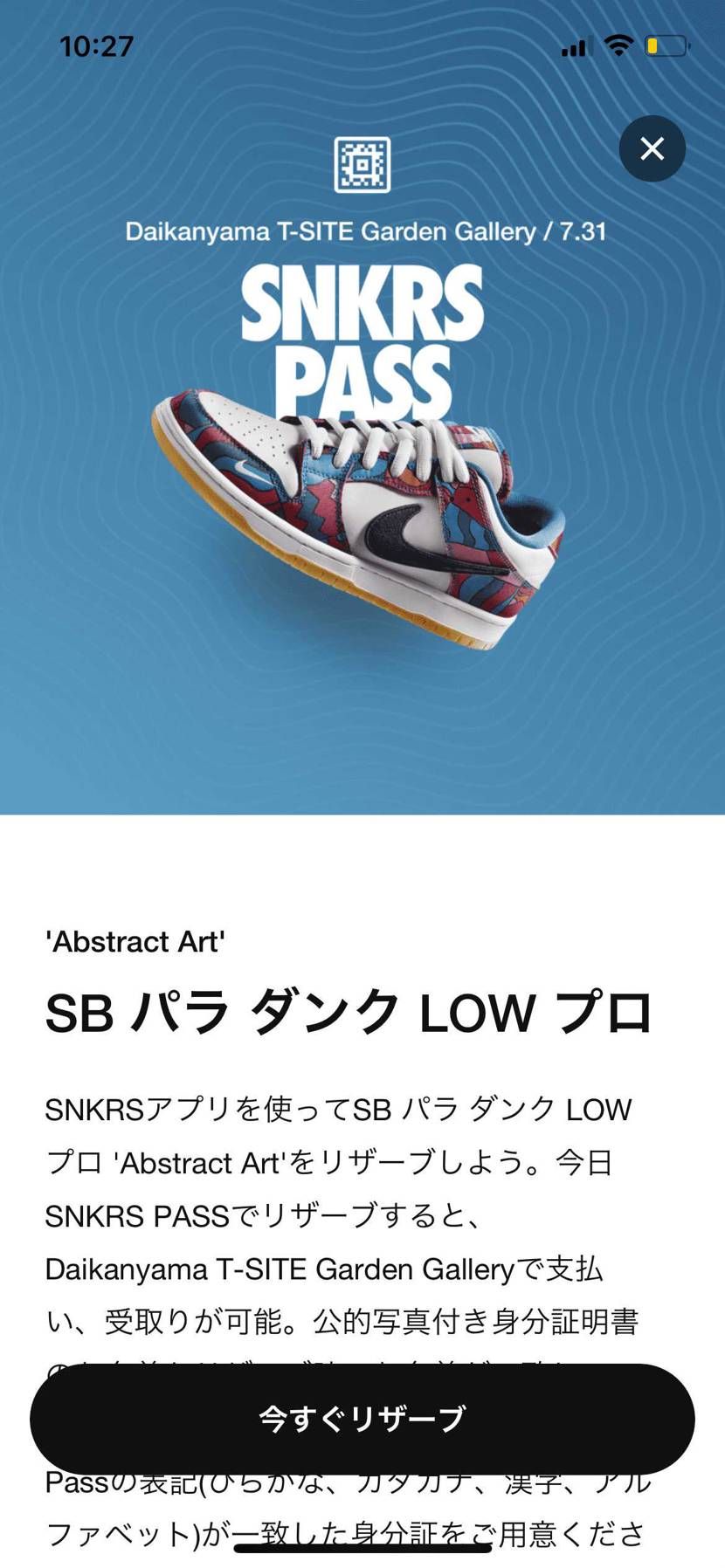Close the SNKRS Pass screen
This screenshot has width=725, height=1568.
pos(652,148)
